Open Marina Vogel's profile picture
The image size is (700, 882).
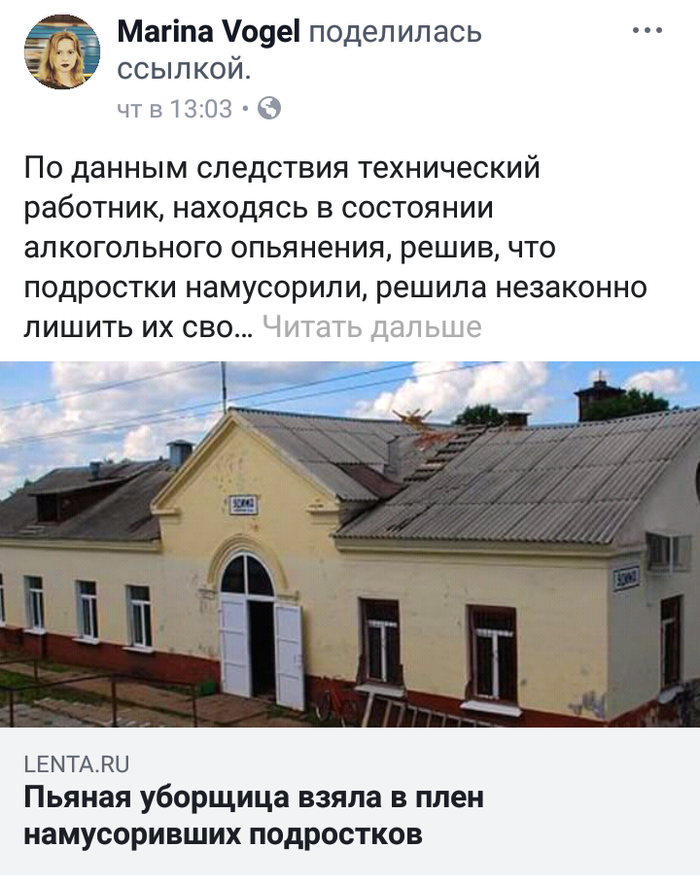[x=62, y=52]
